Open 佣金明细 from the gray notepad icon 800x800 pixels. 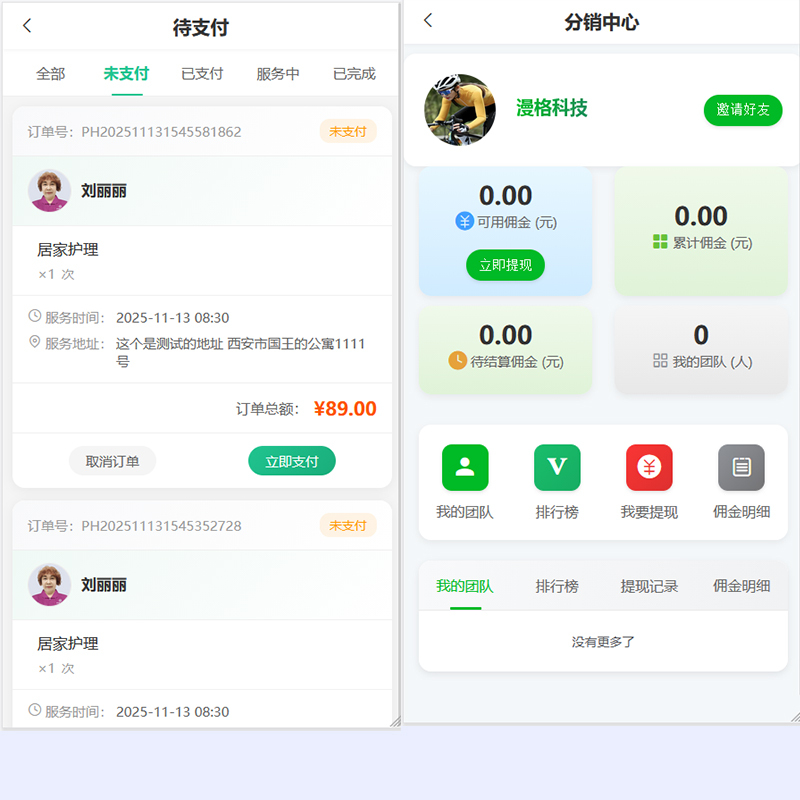click(x=741, y=468)
